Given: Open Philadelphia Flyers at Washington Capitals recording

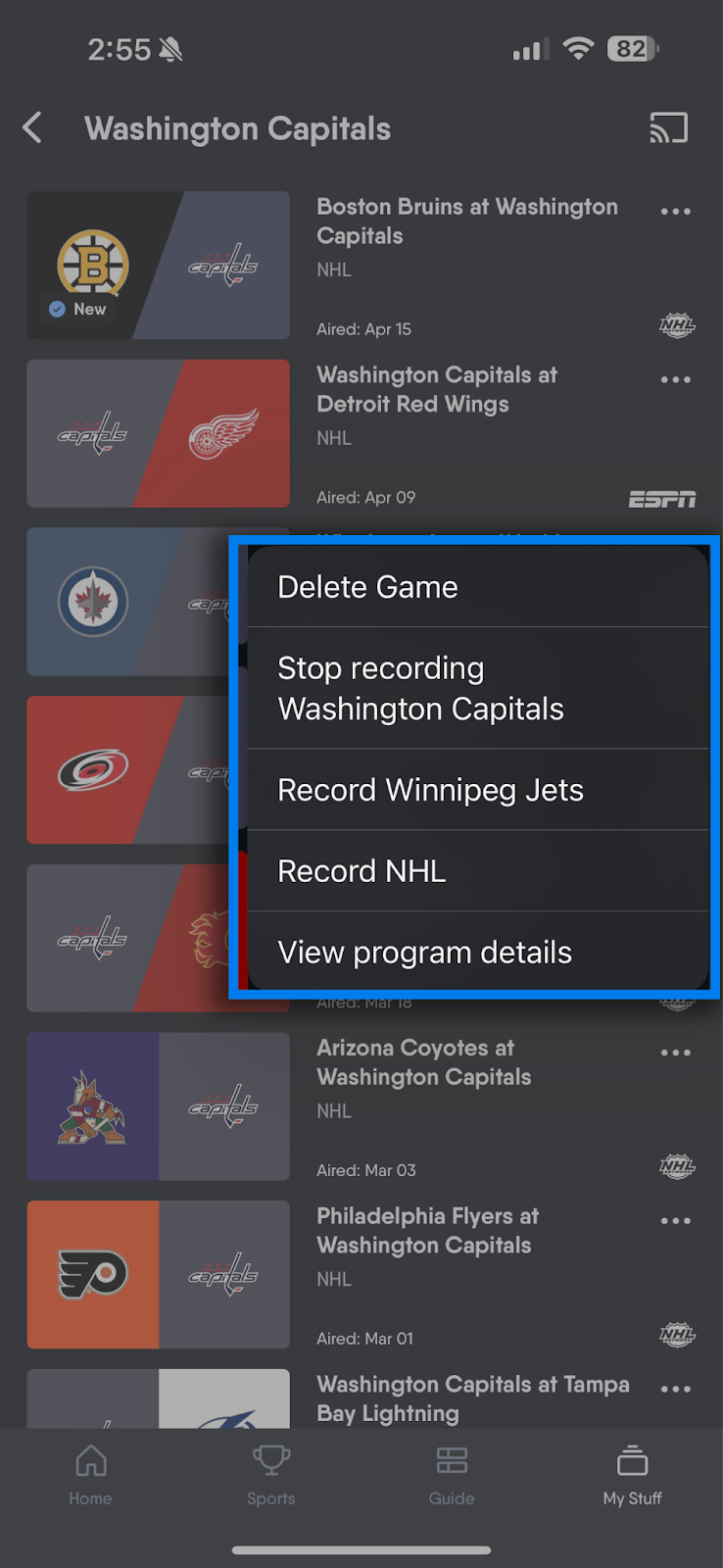Looking at the screenshot, I should click(x=361, y=1275).
